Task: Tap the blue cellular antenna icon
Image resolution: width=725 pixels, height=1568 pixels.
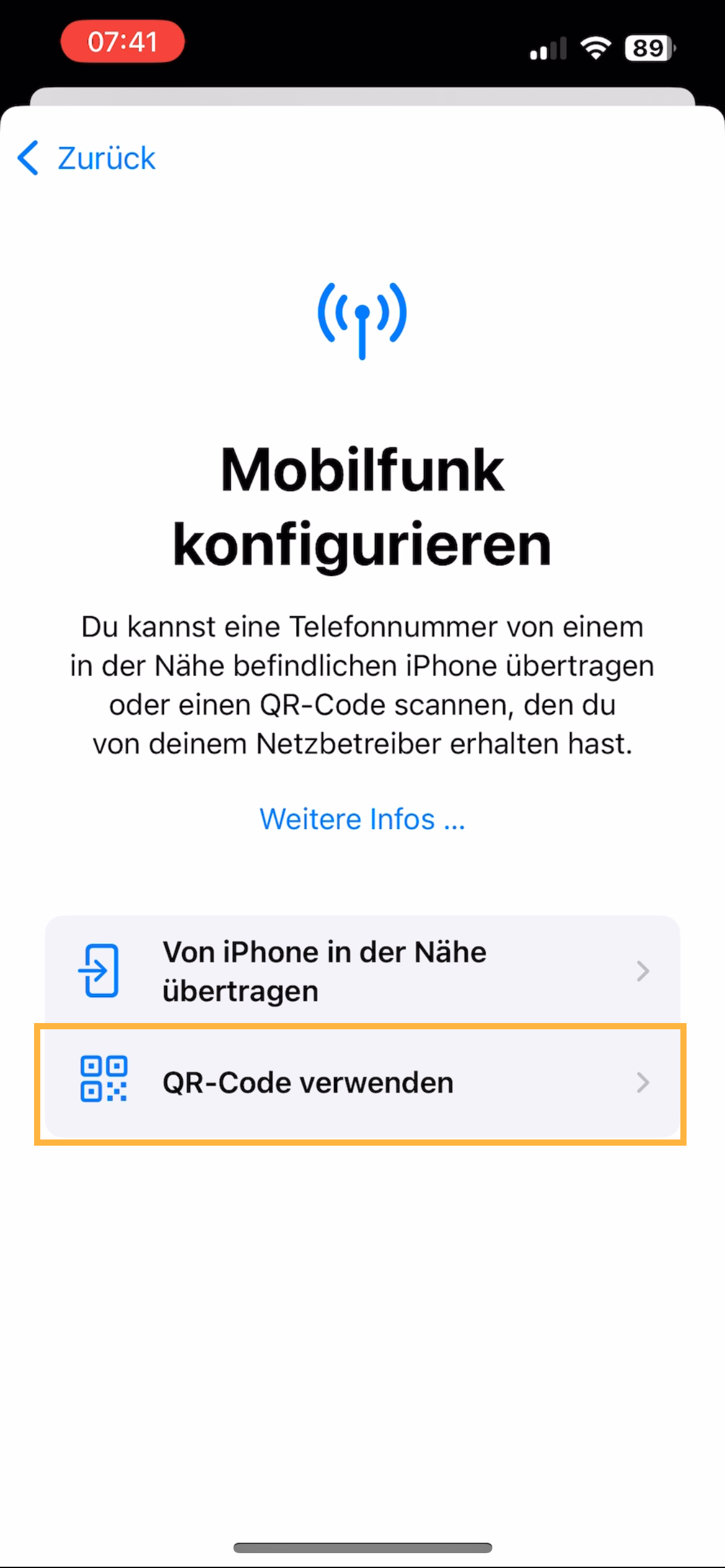Action: [x=361, y=319]
